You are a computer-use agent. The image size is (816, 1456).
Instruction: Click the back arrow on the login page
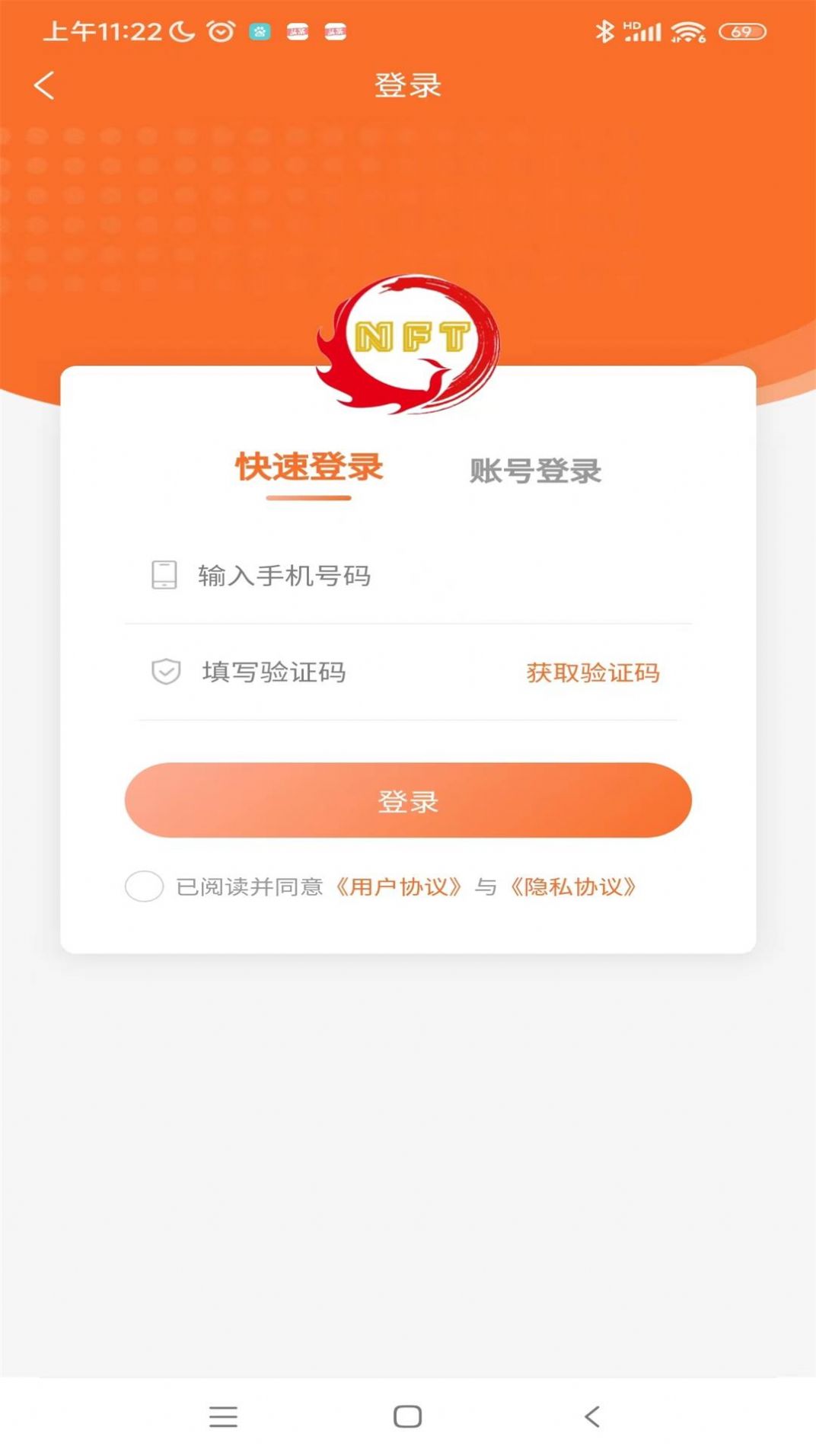(x=45, y=85)
